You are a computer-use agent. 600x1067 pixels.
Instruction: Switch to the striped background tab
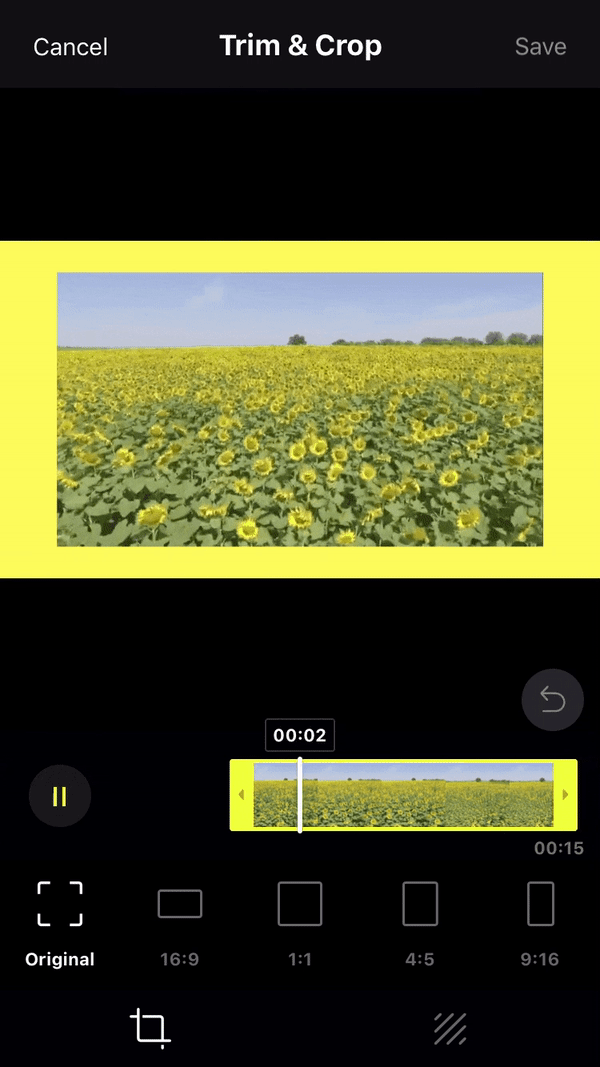point(450,1028)
